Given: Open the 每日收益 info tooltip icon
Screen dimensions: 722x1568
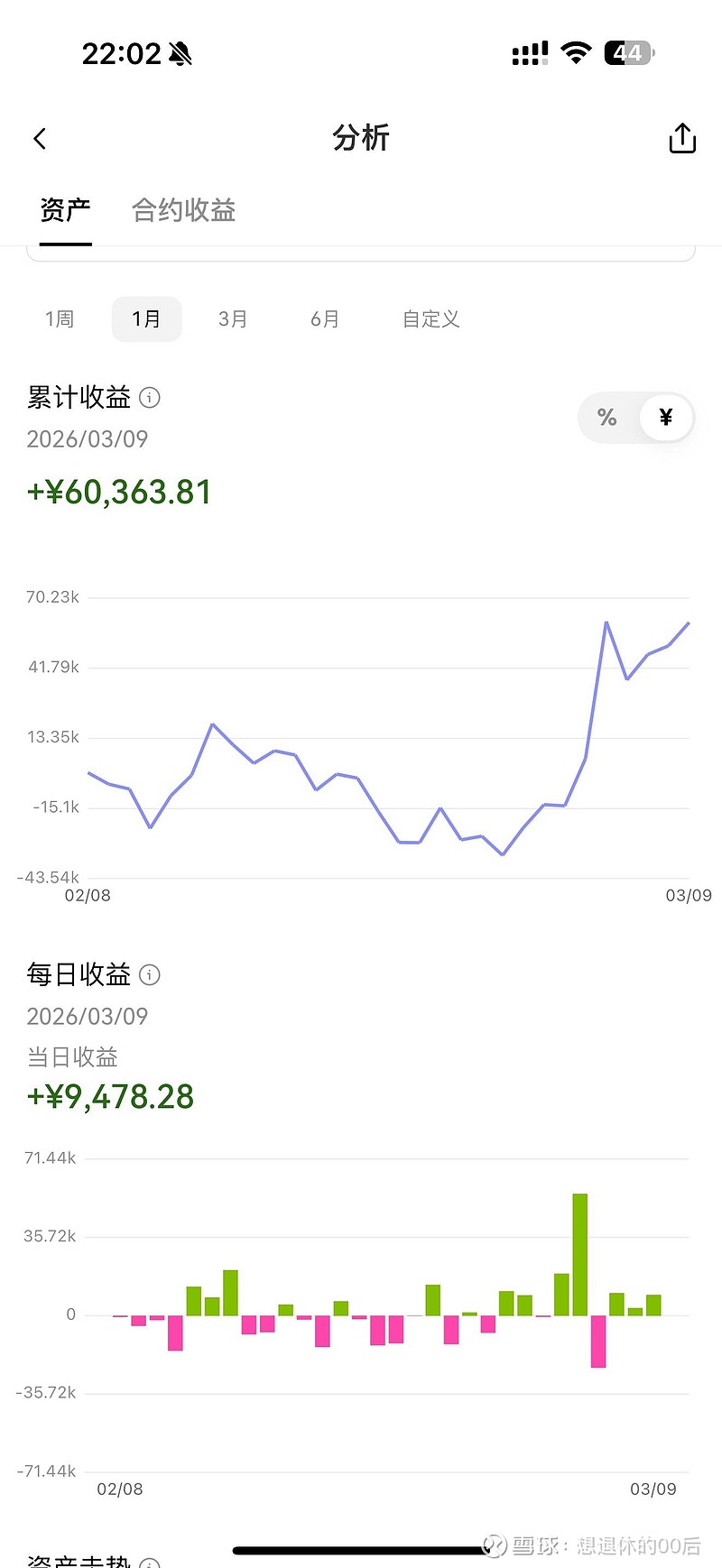Looking at the screenshot, I should click(x=150, y=975).
